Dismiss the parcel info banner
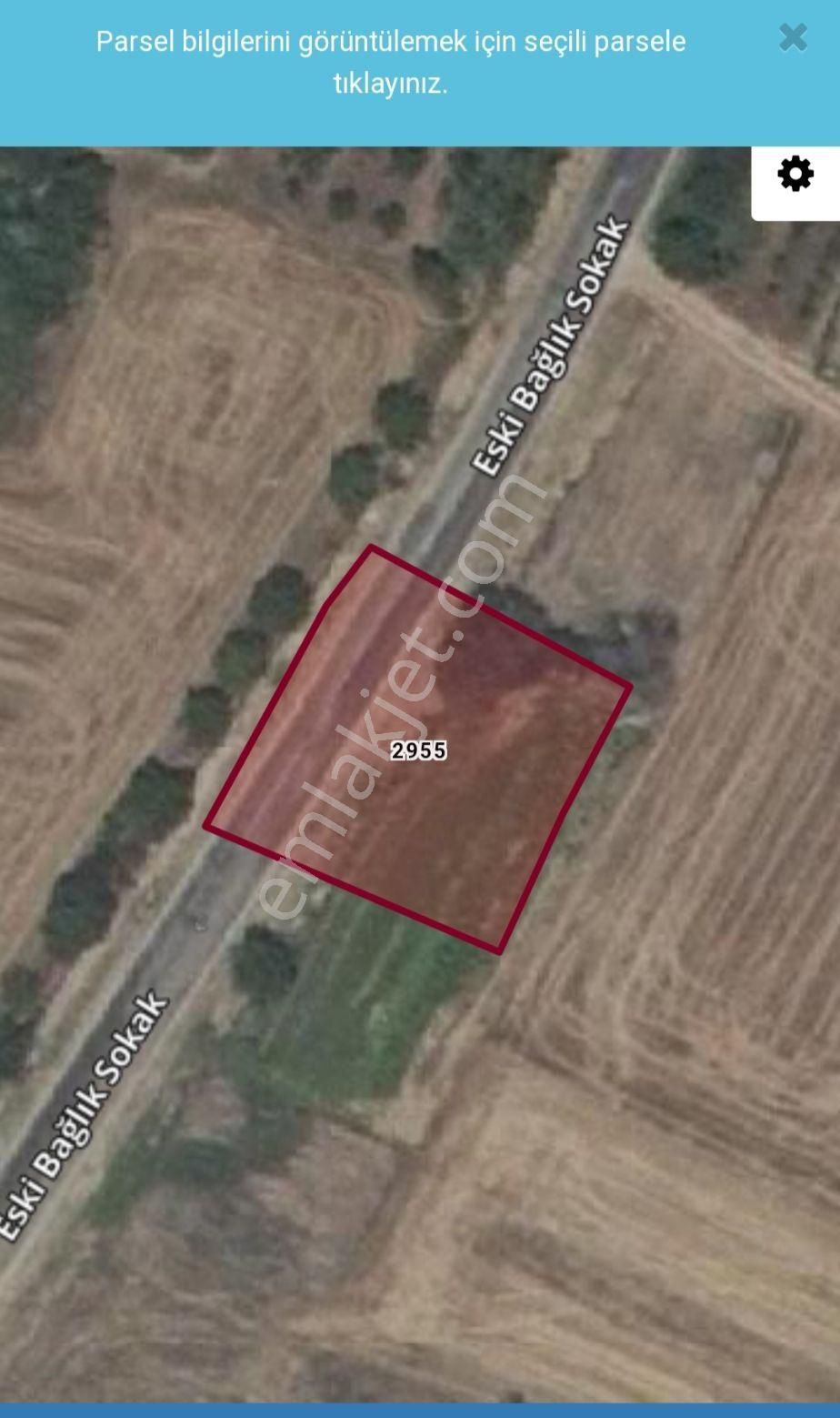This screenshot has height=1418, width=840. pos(793,37)
